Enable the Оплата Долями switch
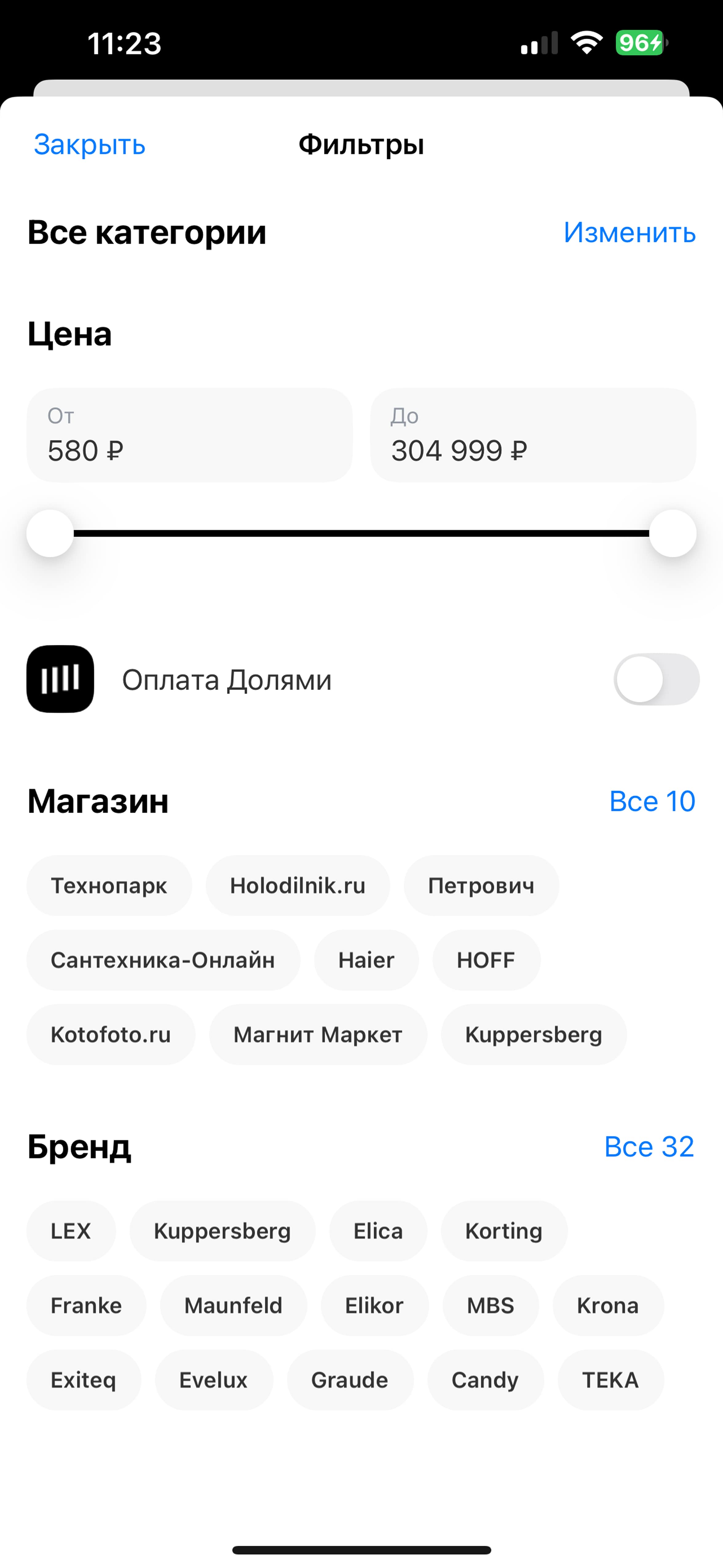 656,679
